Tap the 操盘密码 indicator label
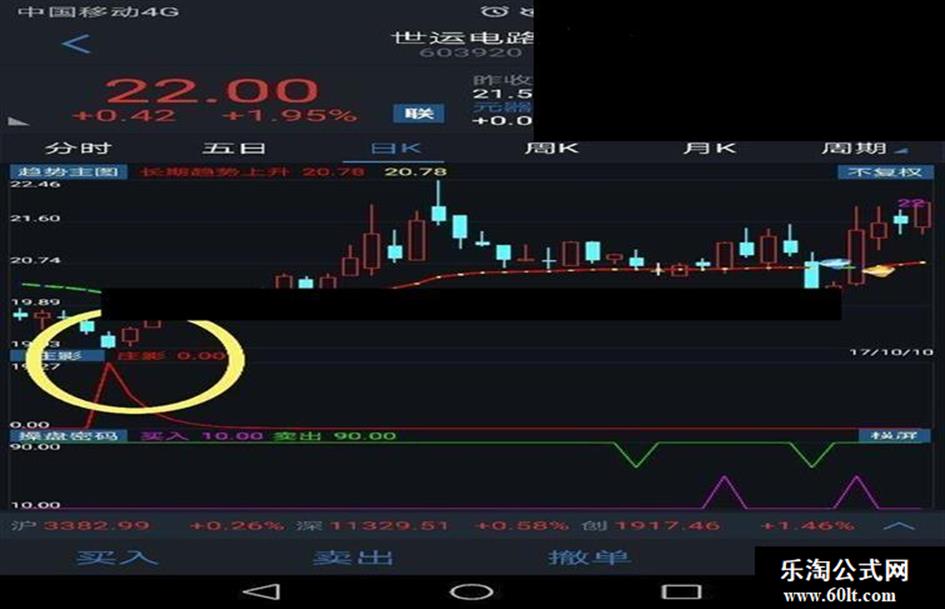Viewport: 945px width, 609px height. click(x=66, y=436)
